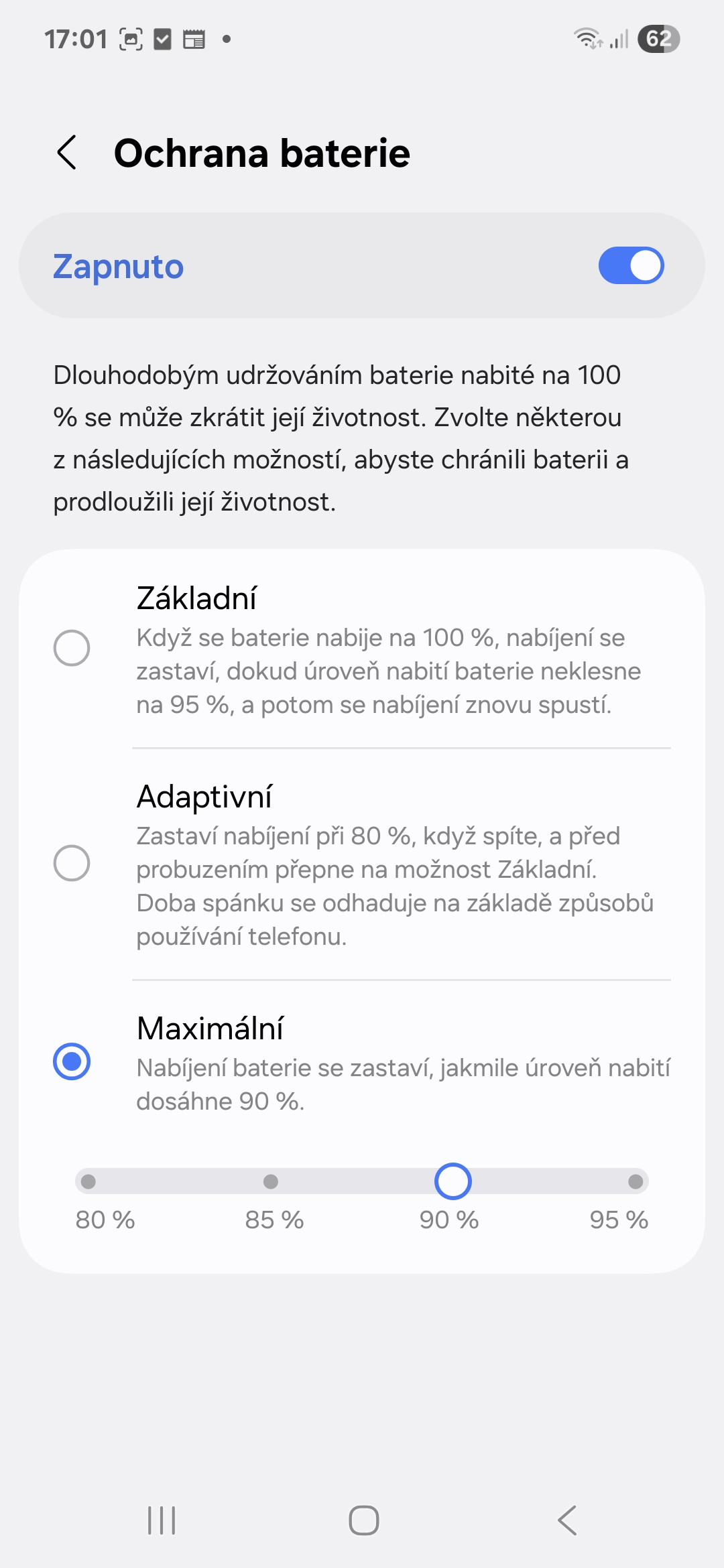Set the charge limit slider to 80 %
724x1568 pixels.
[88, 1181]
